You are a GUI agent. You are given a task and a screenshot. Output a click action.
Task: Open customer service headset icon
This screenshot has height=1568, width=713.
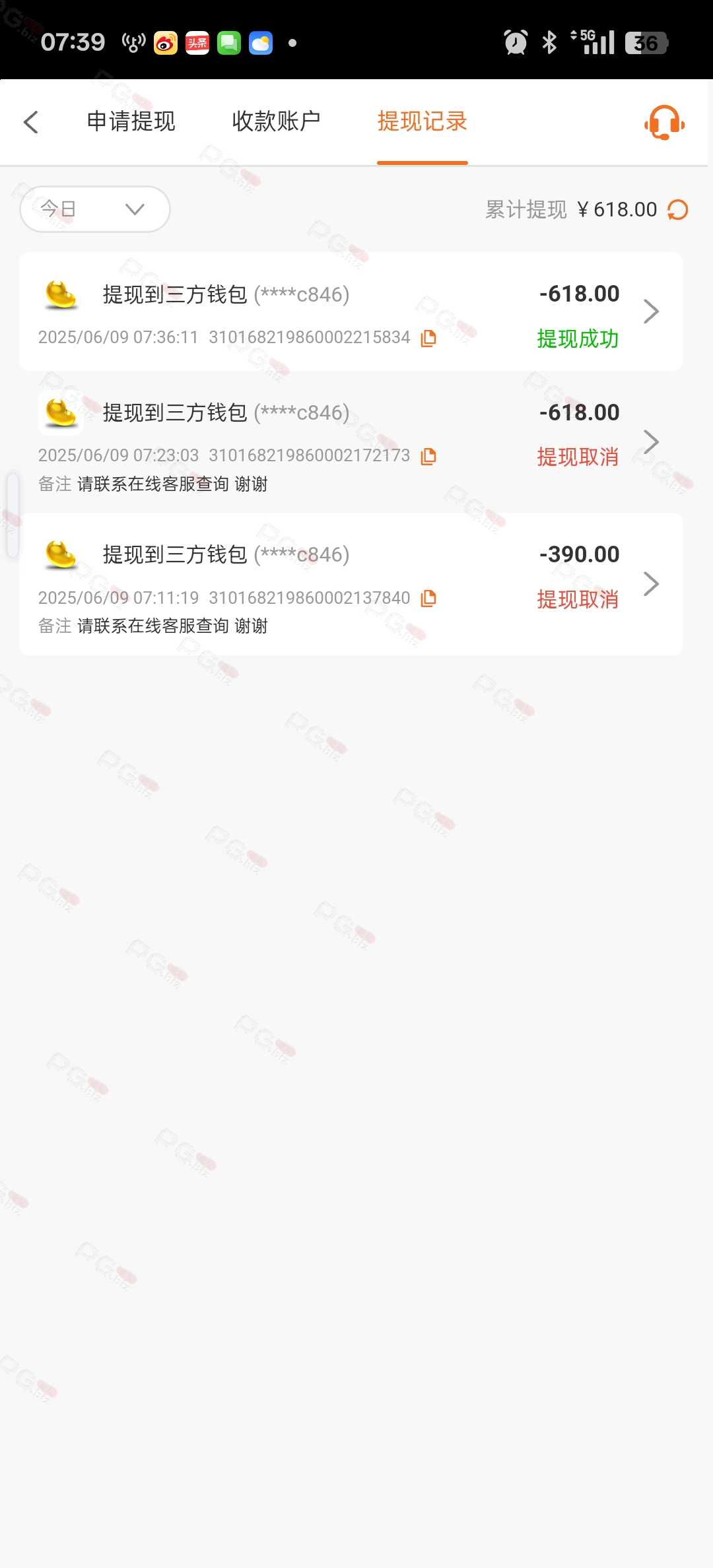pos(664,122)
